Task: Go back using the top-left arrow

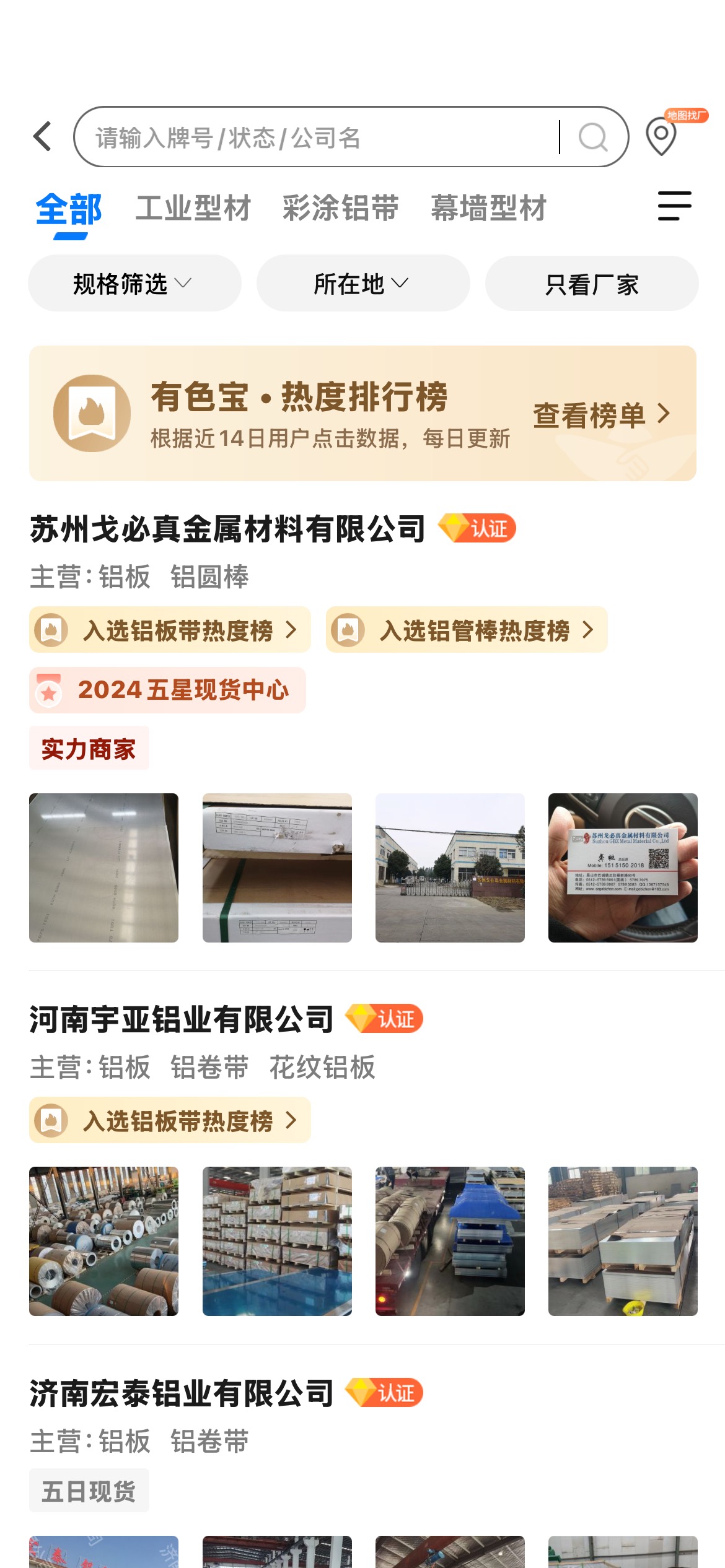Action: [42, 136]
